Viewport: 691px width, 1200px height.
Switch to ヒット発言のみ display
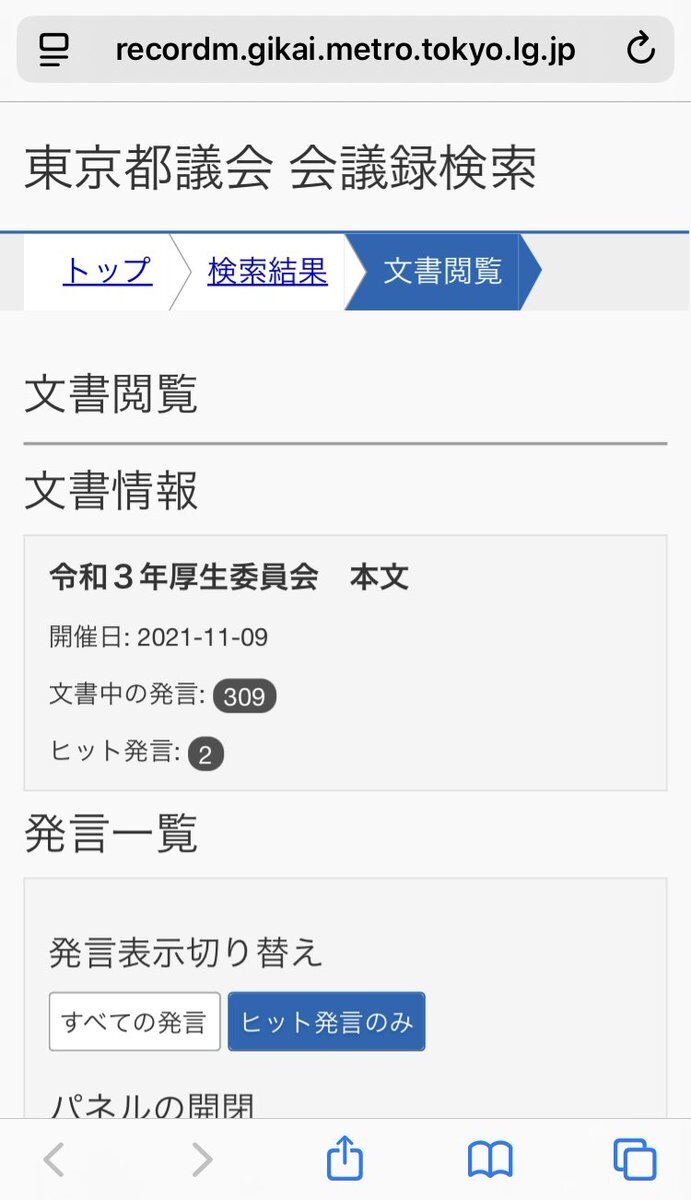(x=326, y=1021)
